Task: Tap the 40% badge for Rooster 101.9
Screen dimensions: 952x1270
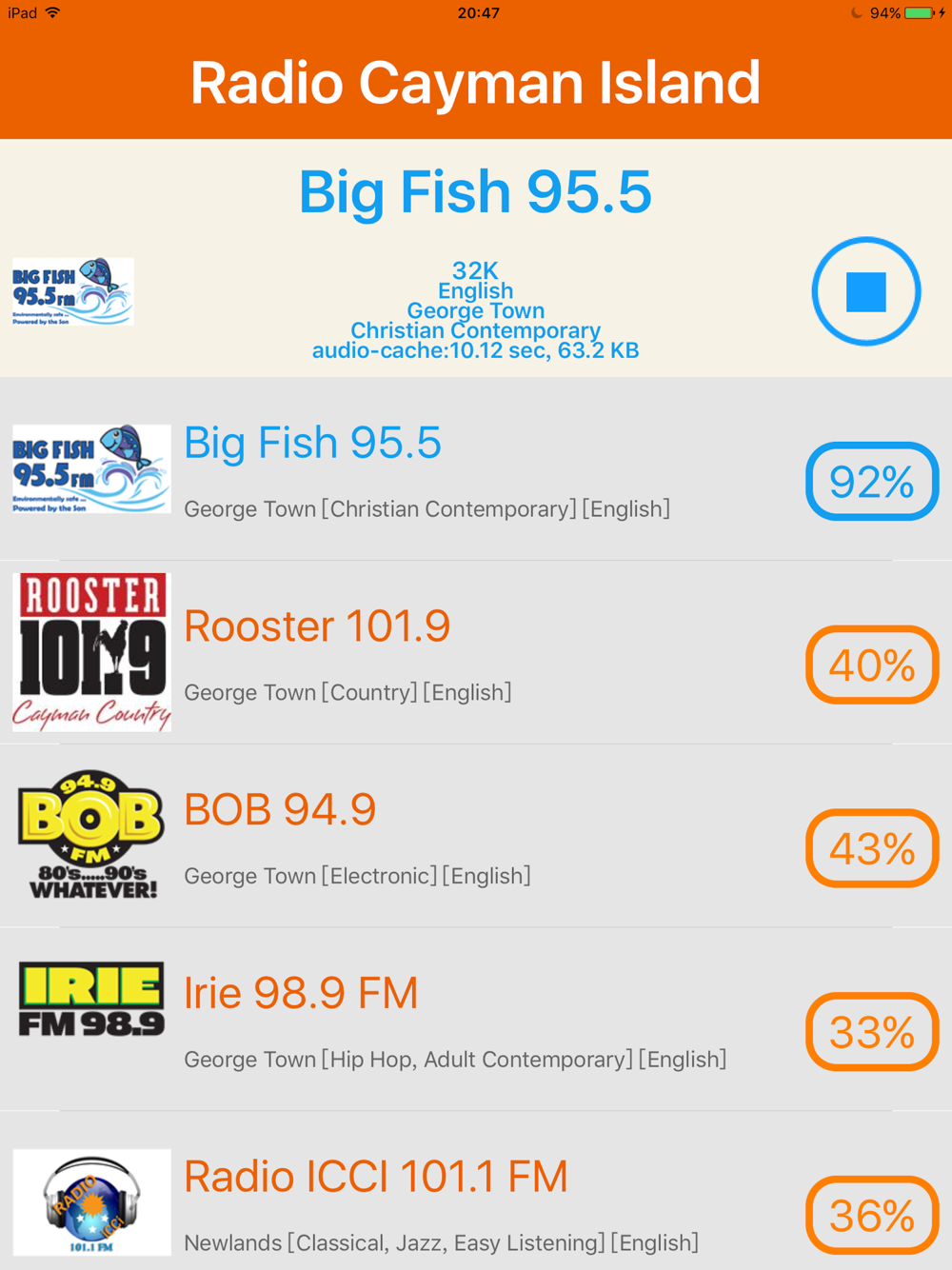Action: (872, 665)
